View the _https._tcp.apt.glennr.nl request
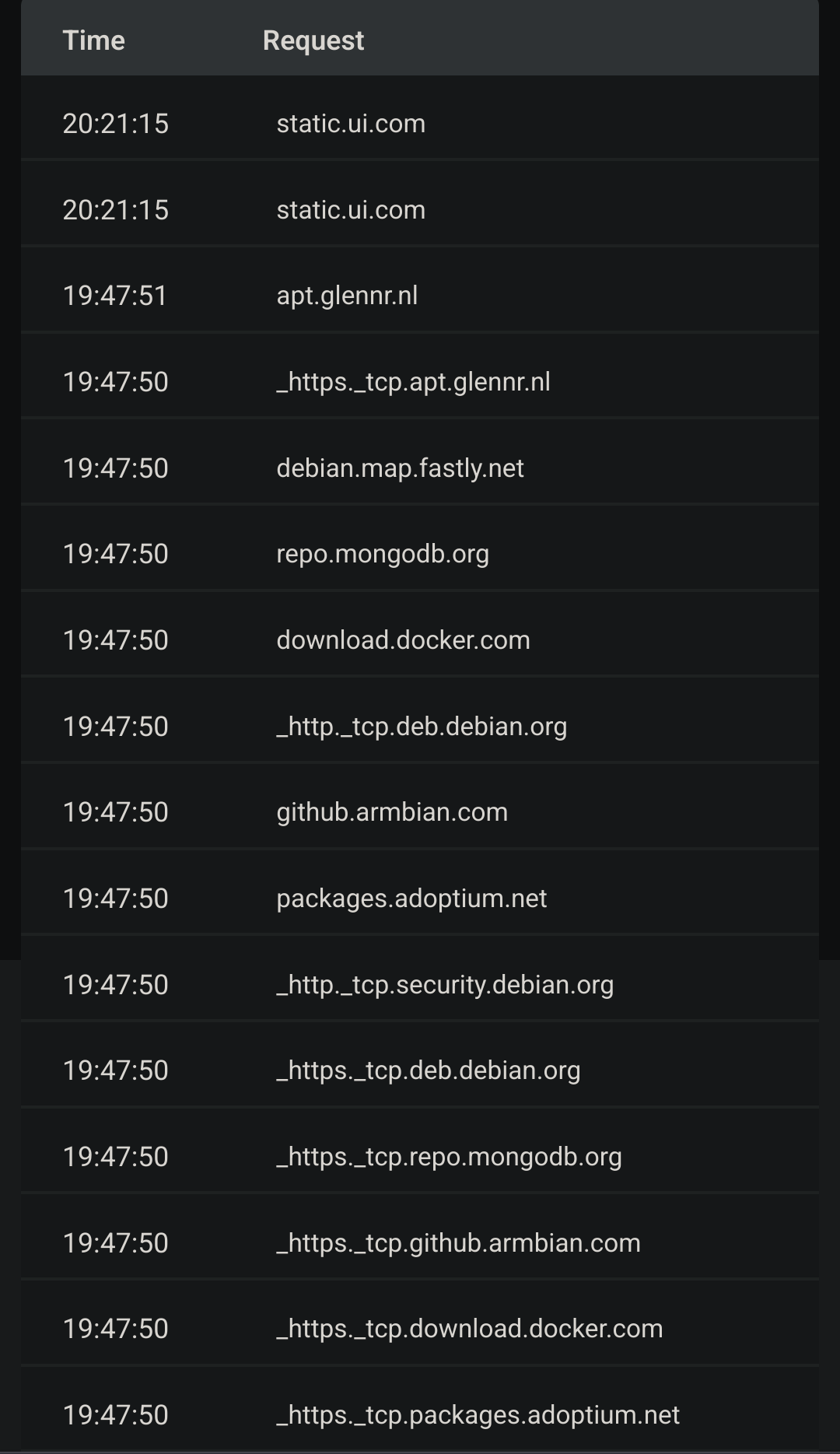Viewport: 840px width, 1454px height. 420,382
